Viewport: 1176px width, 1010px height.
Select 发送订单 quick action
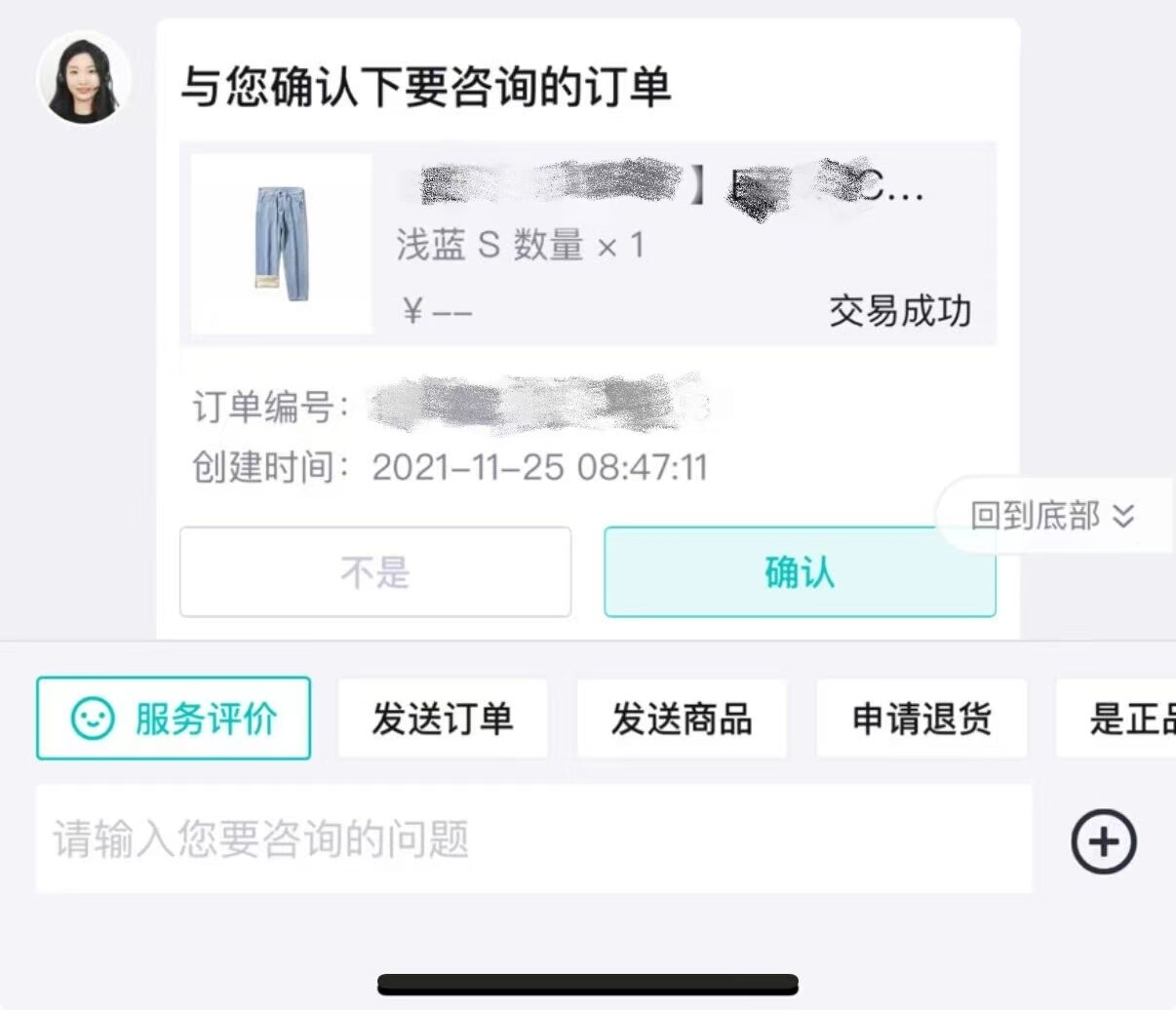(442, 719)
